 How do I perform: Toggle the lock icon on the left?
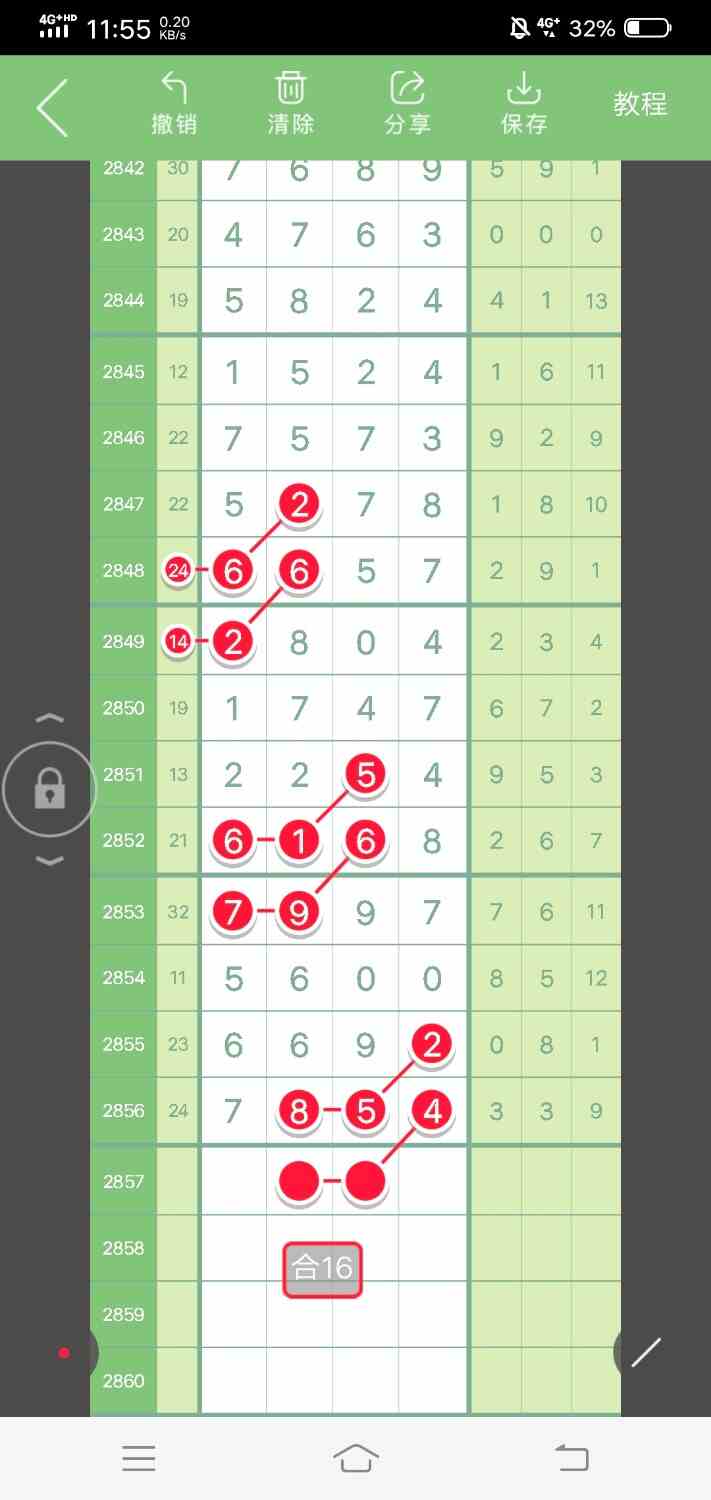coord(49,791)
